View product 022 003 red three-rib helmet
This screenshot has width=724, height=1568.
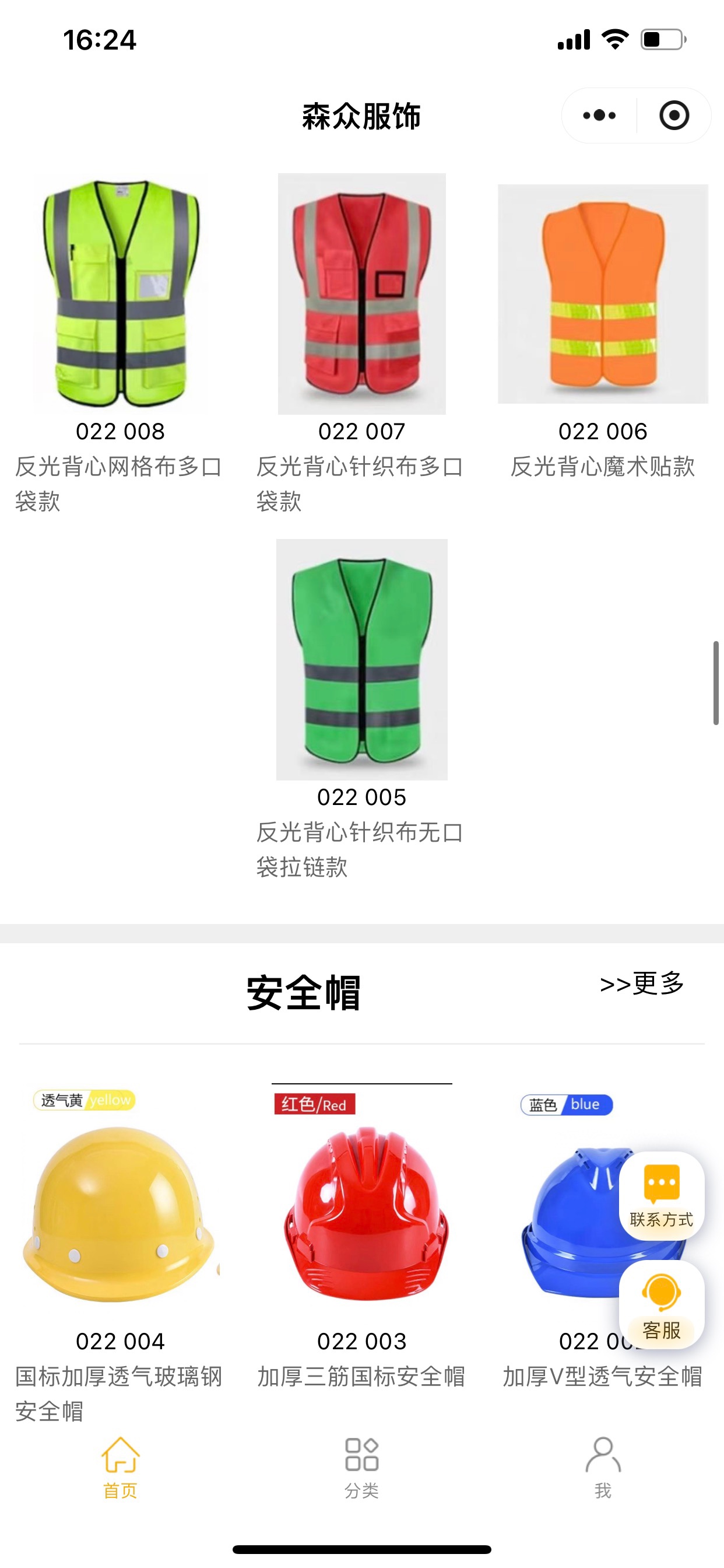361,1212
